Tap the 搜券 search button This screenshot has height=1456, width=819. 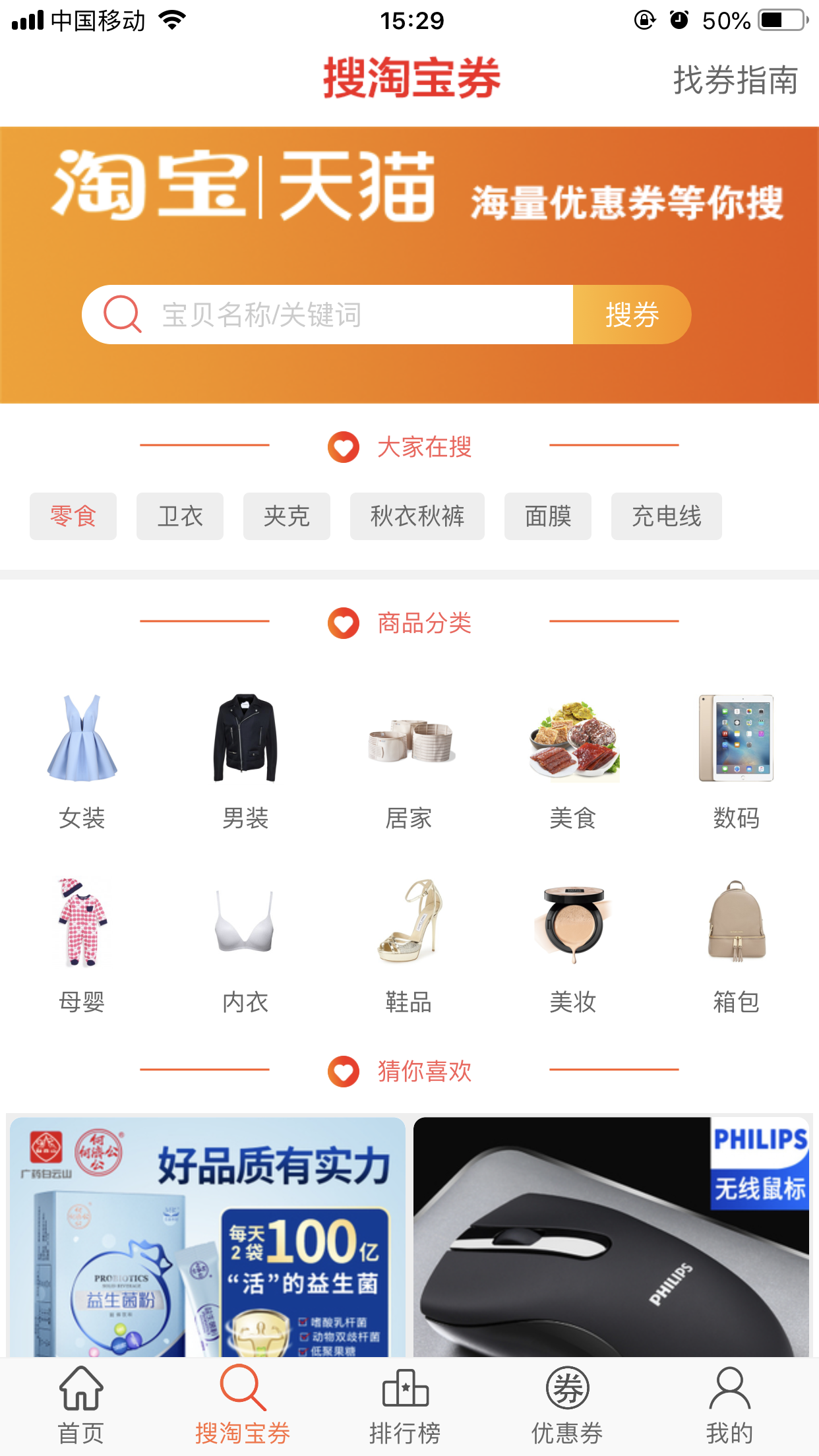[632, 315]
